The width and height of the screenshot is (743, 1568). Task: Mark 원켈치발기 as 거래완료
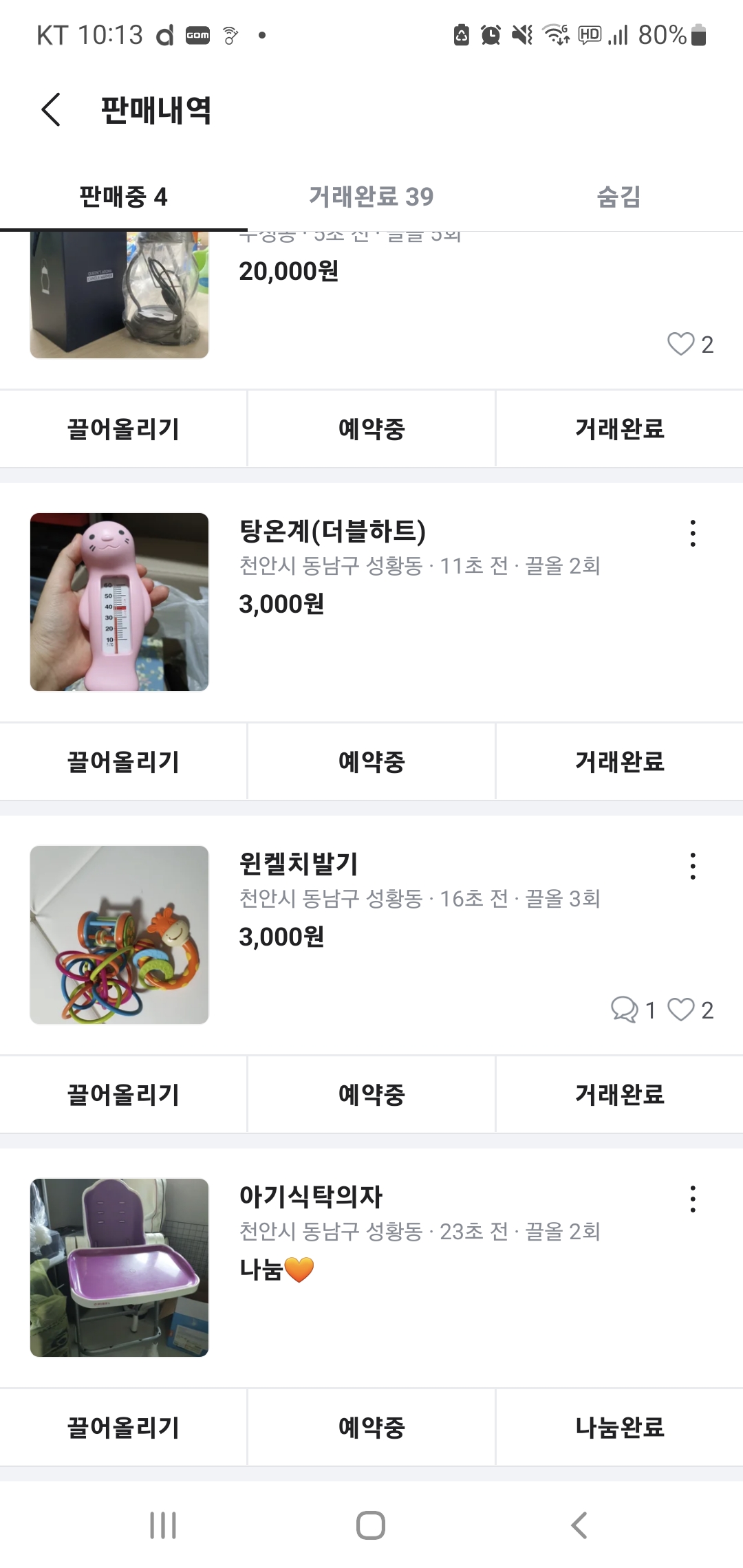619,1095
